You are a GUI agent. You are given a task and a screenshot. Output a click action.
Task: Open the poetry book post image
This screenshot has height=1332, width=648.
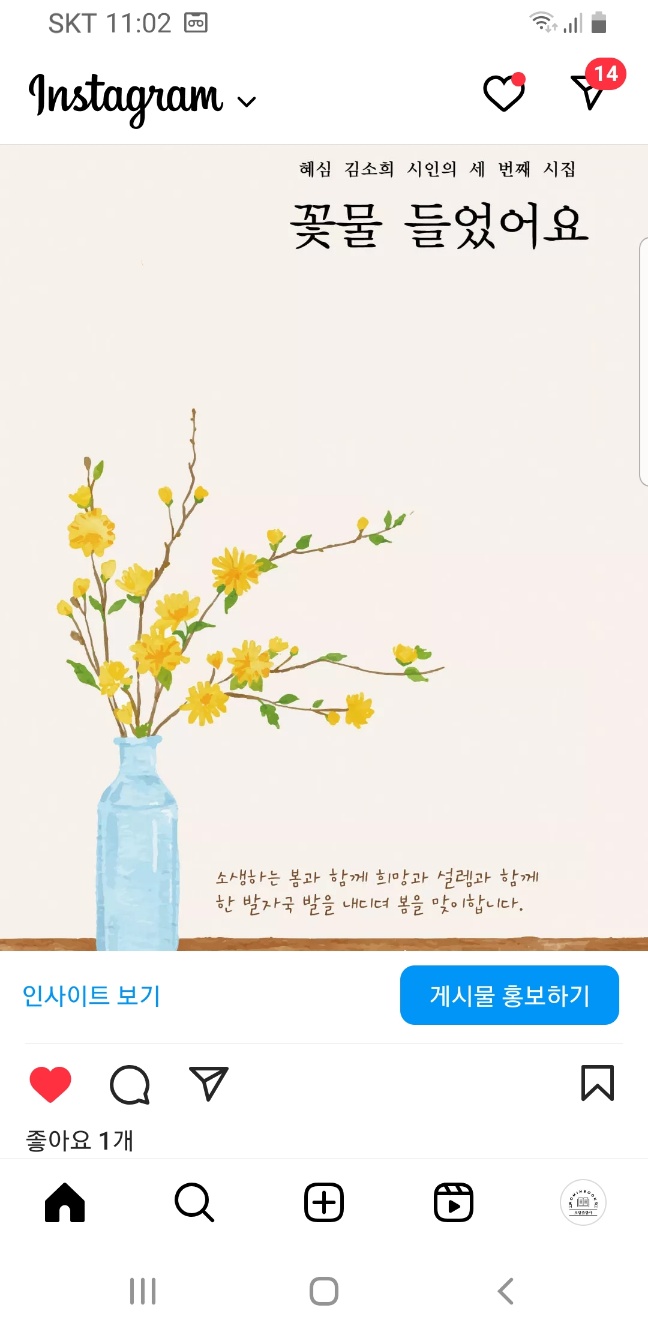(x=324, y=548)
